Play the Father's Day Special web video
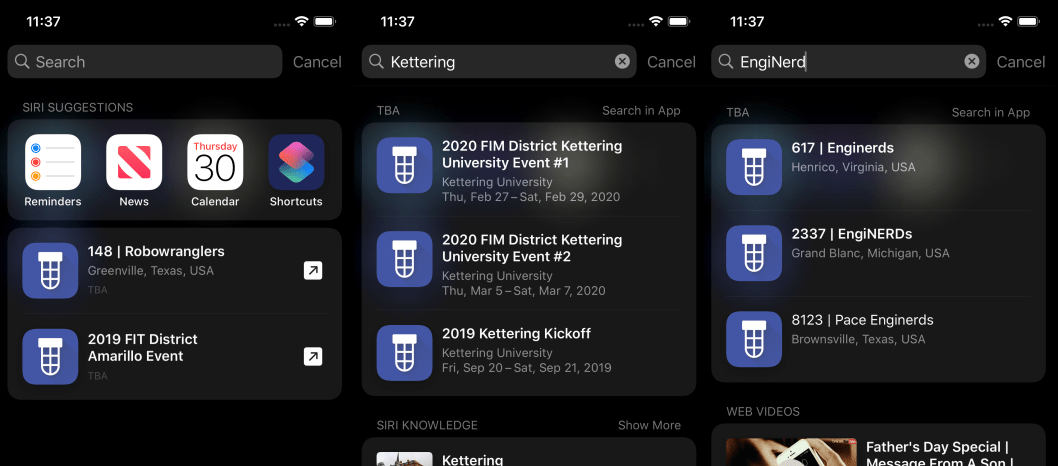This screenshot has height=466, width=1058. [880, 452]
